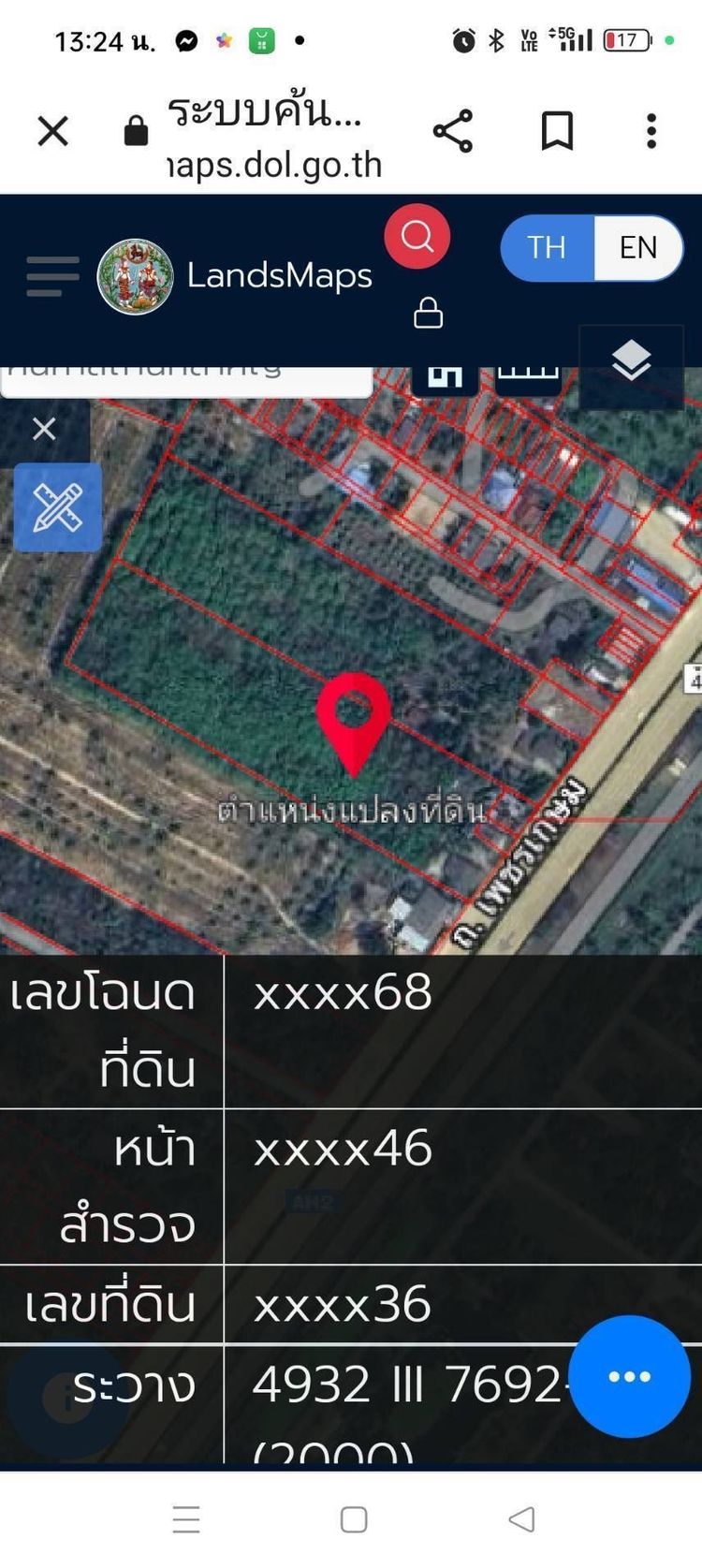Open the browser overflow menu

point(651,131)
